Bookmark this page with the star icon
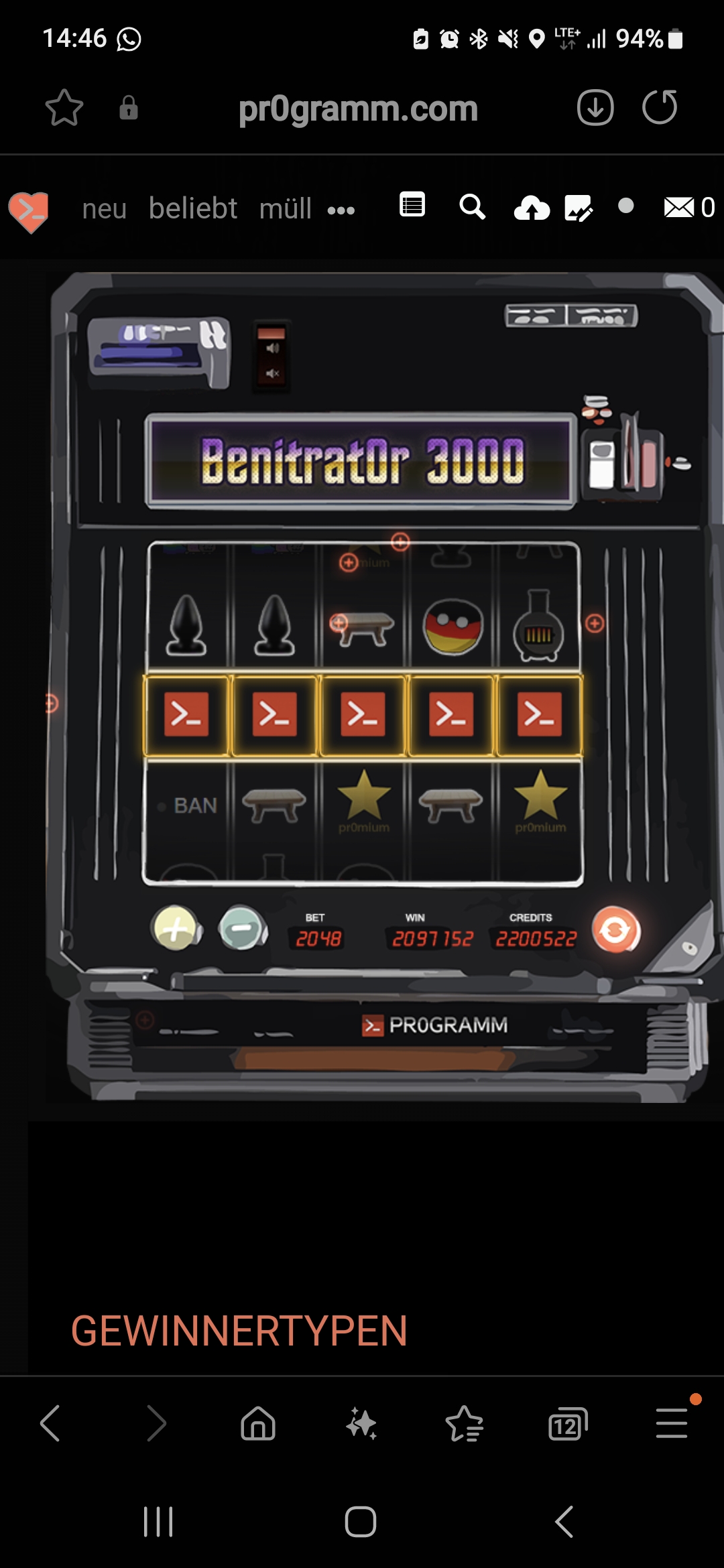 point(64,108)
